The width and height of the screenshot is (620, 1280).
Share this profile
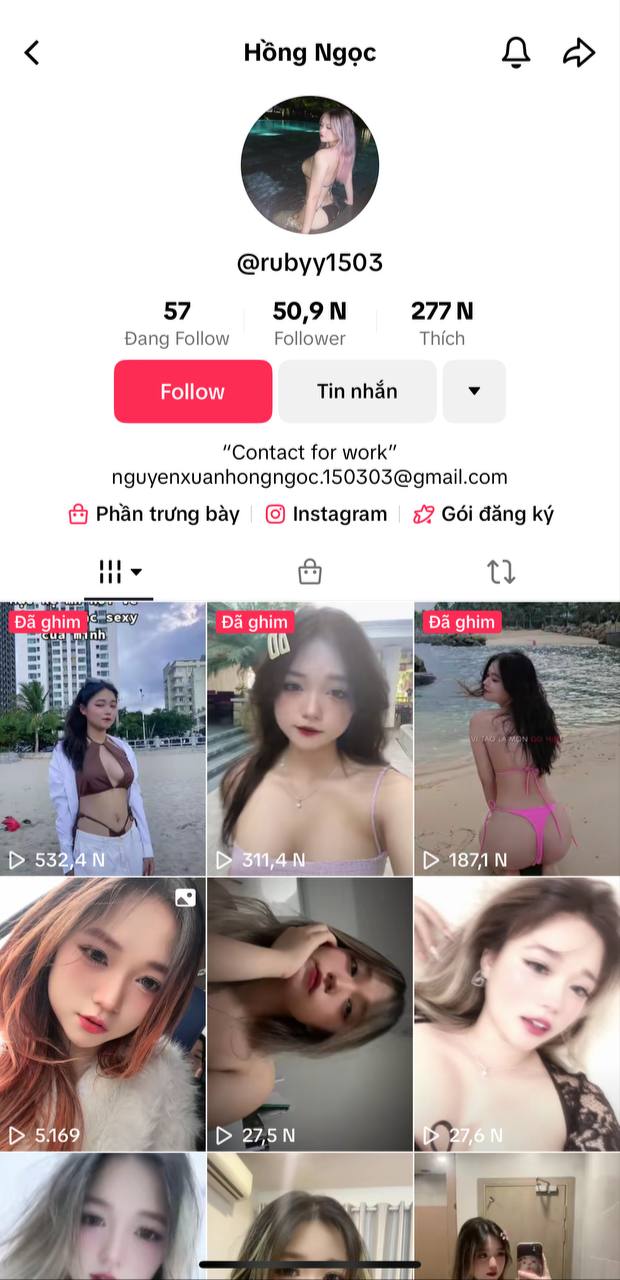click(579, 53)
